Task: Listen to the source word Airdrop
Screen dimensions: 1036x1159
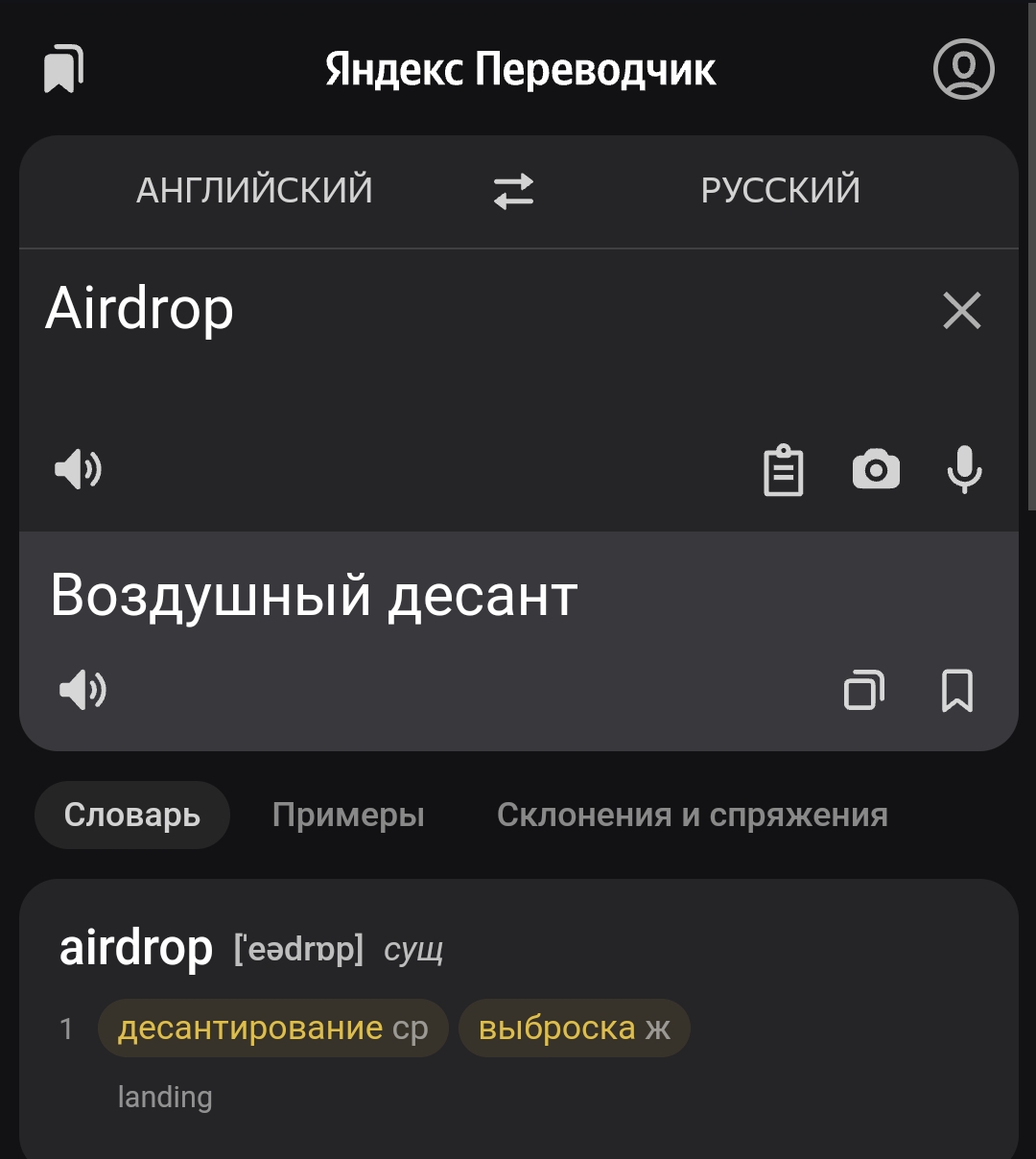Action: (78, 469)
